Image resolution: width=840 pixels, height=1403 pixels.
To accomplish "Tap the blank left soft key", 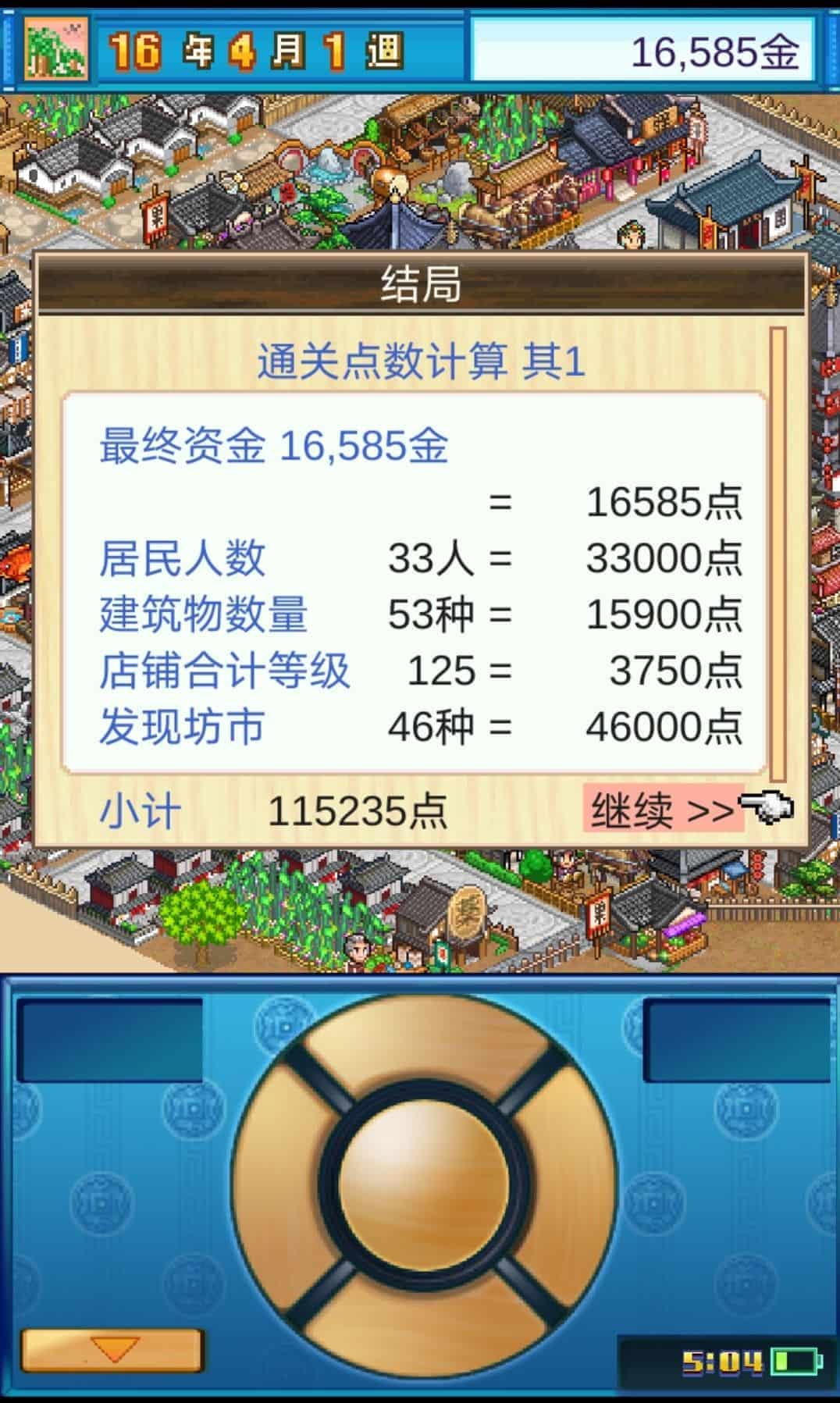I will coord(110,1041).
